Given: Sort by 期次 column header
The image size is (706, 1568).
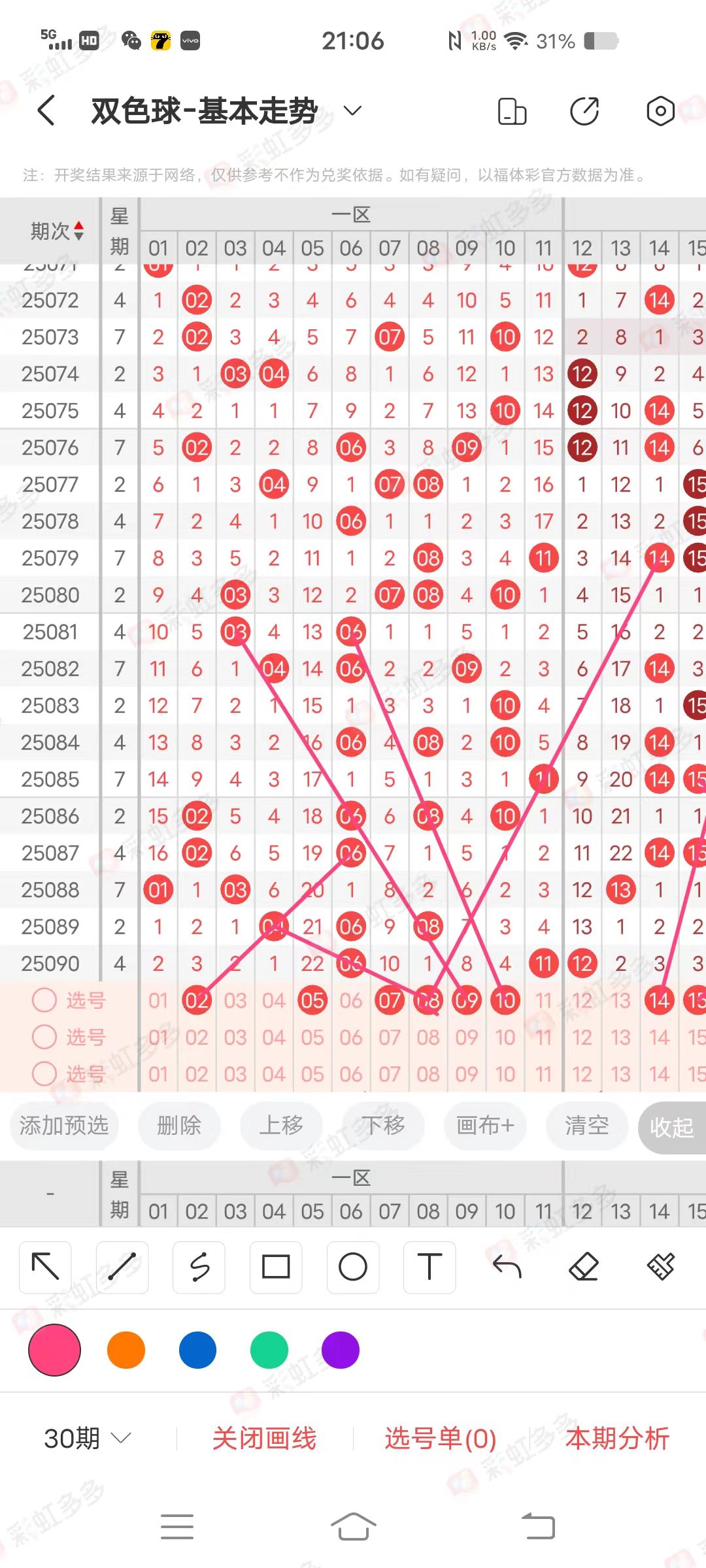Looking at the screenshot, I should click(x=58, y=231).
